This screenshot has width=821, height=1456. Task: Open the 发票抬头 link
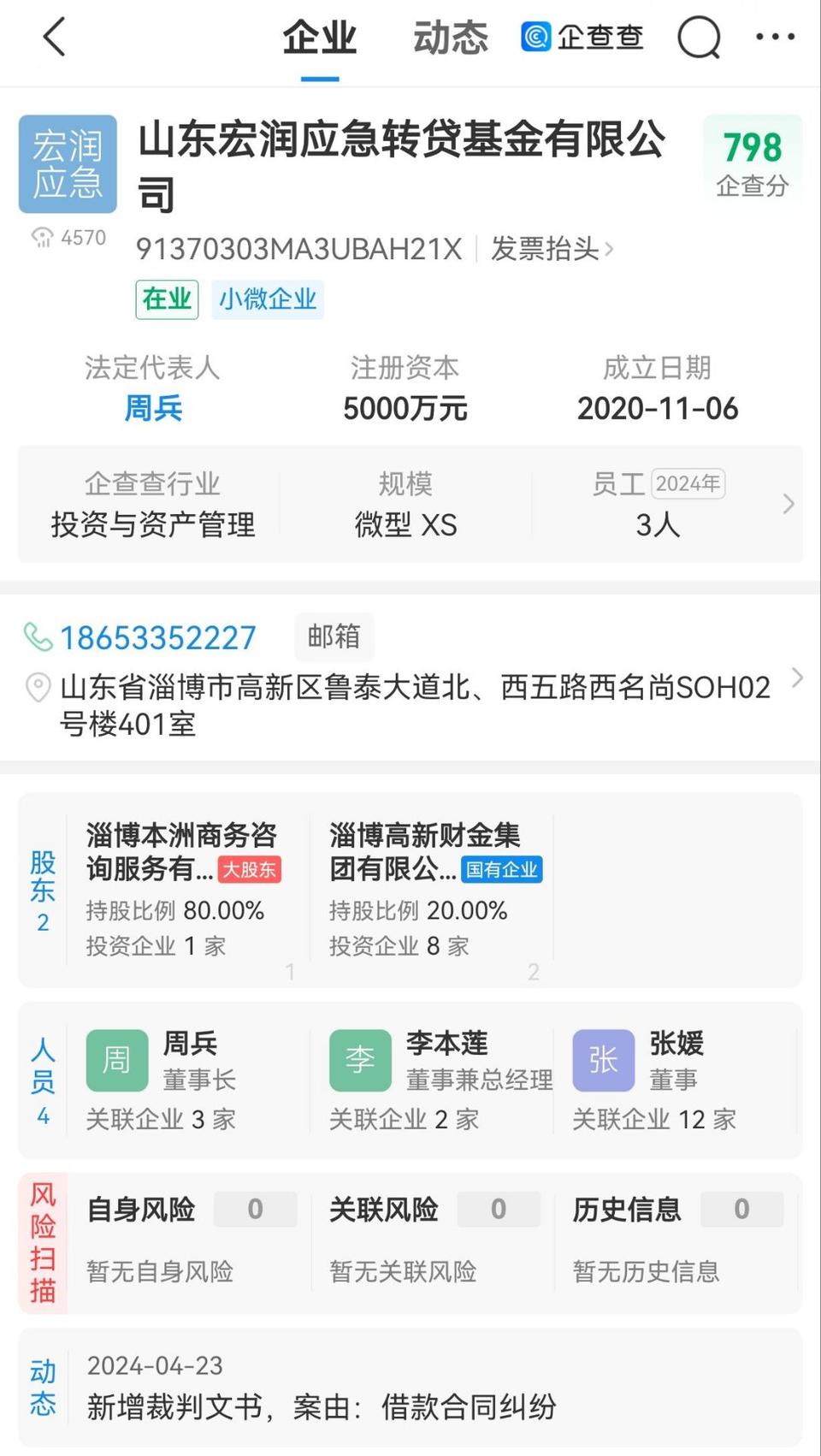[552, 249]
